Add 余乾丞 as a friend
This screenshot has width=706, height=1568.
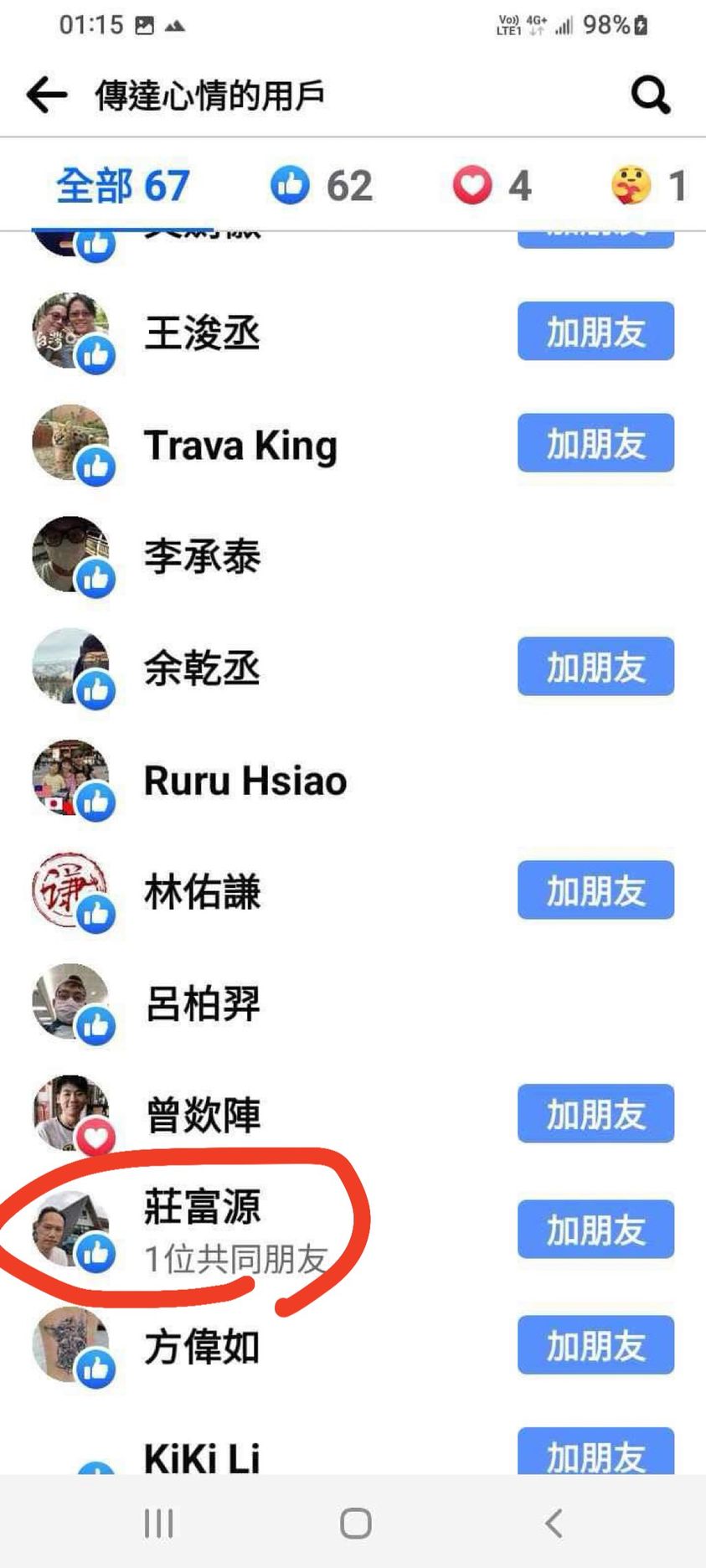595,667
